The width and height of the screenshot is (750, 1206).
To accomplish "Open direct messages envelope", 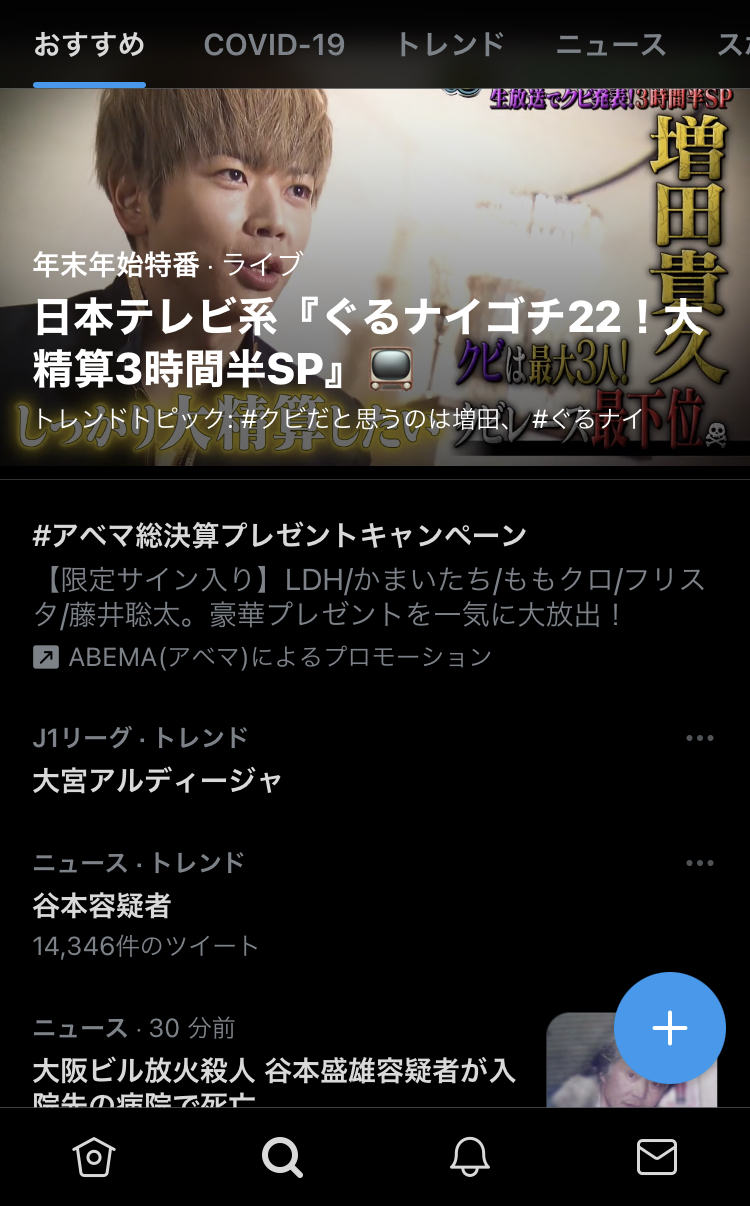I will 657,1157.
